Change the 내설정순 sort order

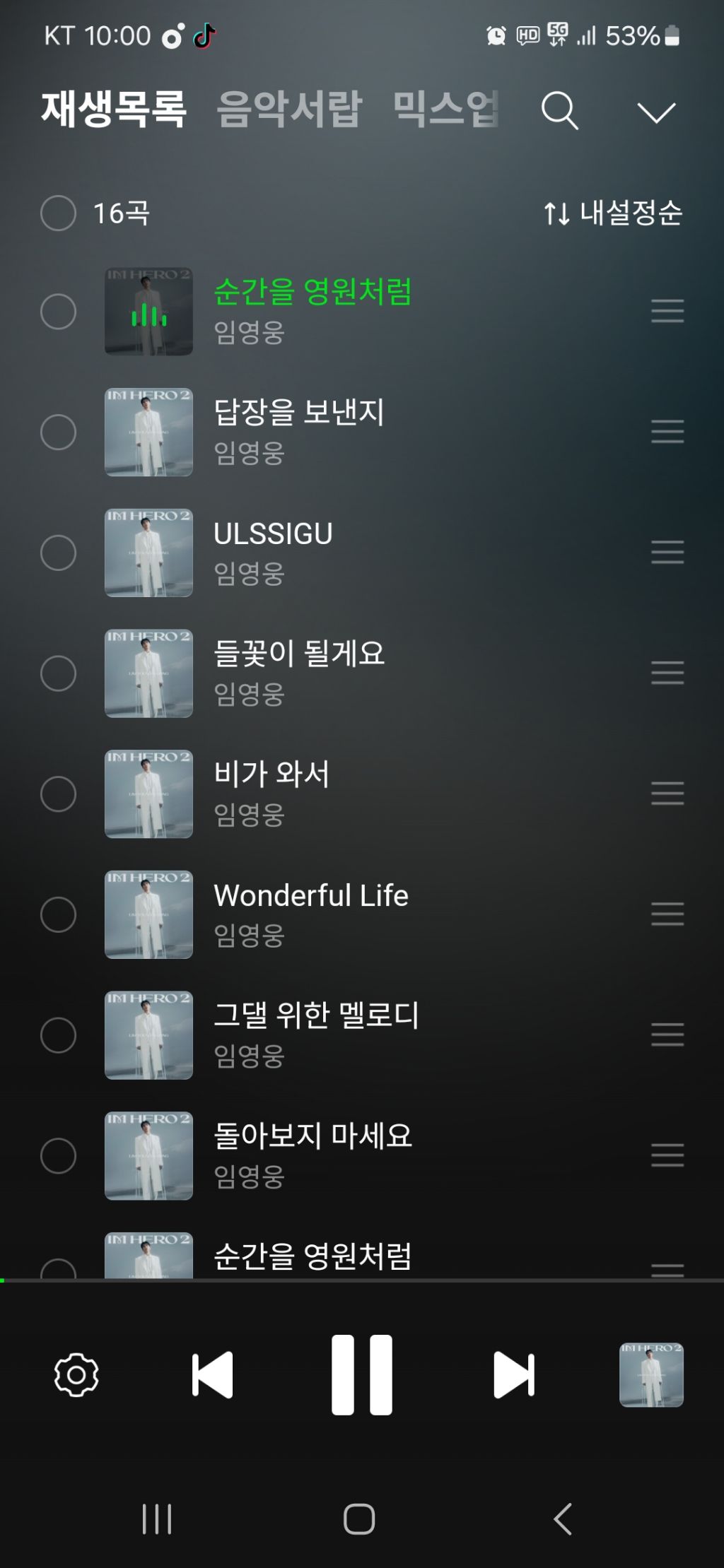pos(613,213)
